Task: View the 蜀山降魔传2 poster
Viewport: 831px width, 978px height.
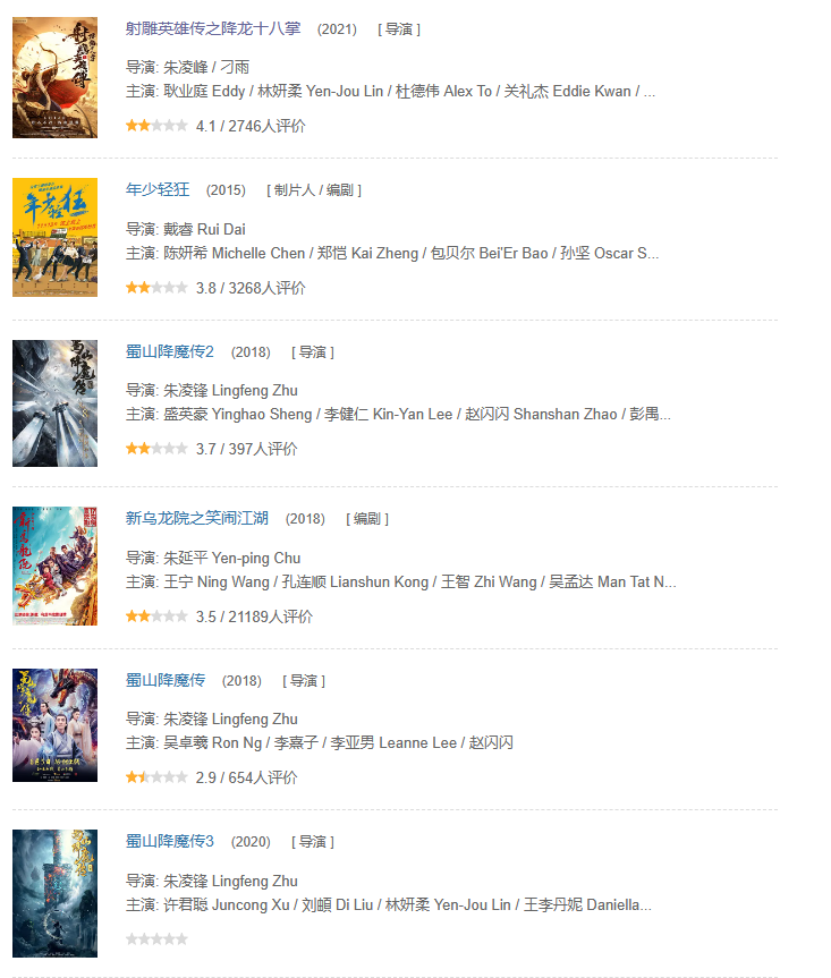Action: (x=55, y=403)
